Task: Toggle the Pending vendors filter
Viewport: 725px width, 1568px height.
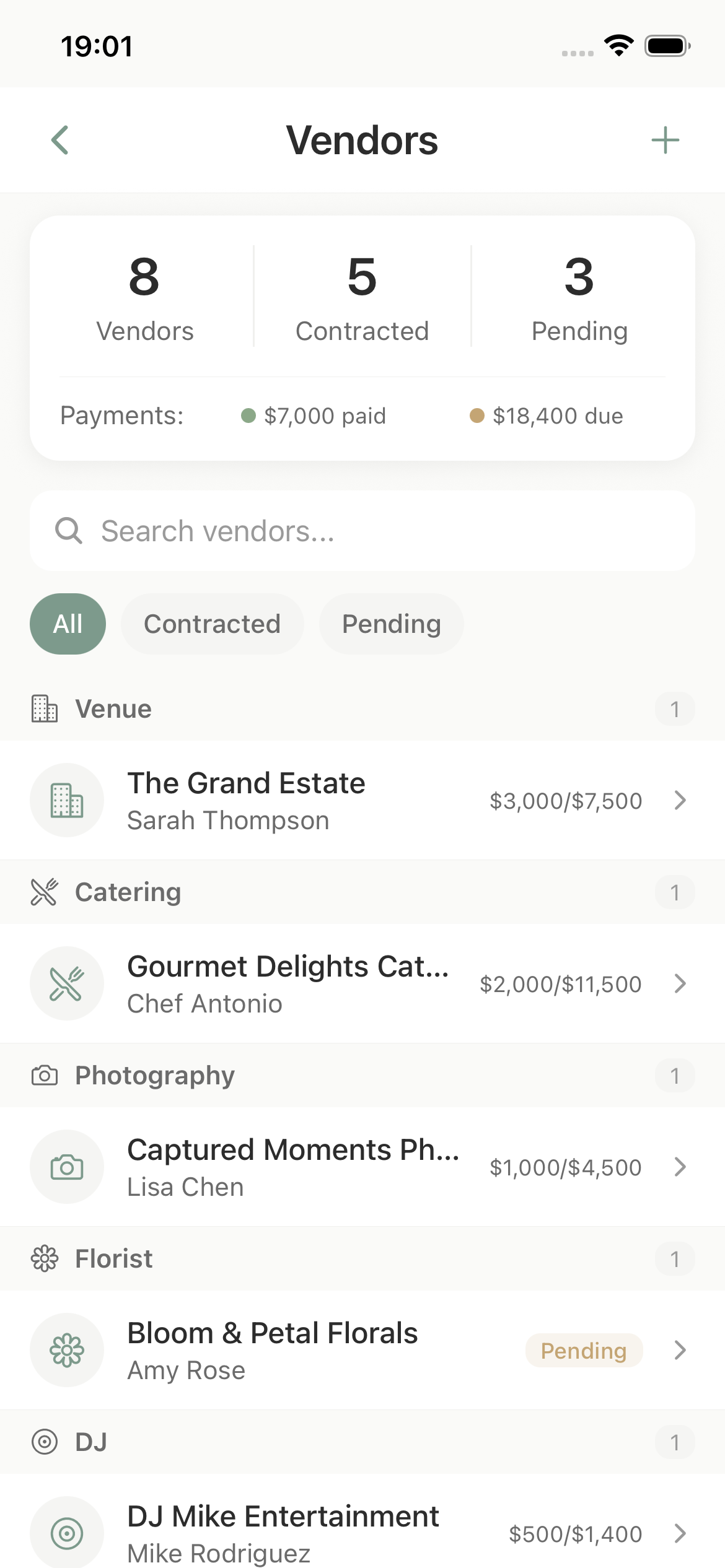Action: coord(390,624)
